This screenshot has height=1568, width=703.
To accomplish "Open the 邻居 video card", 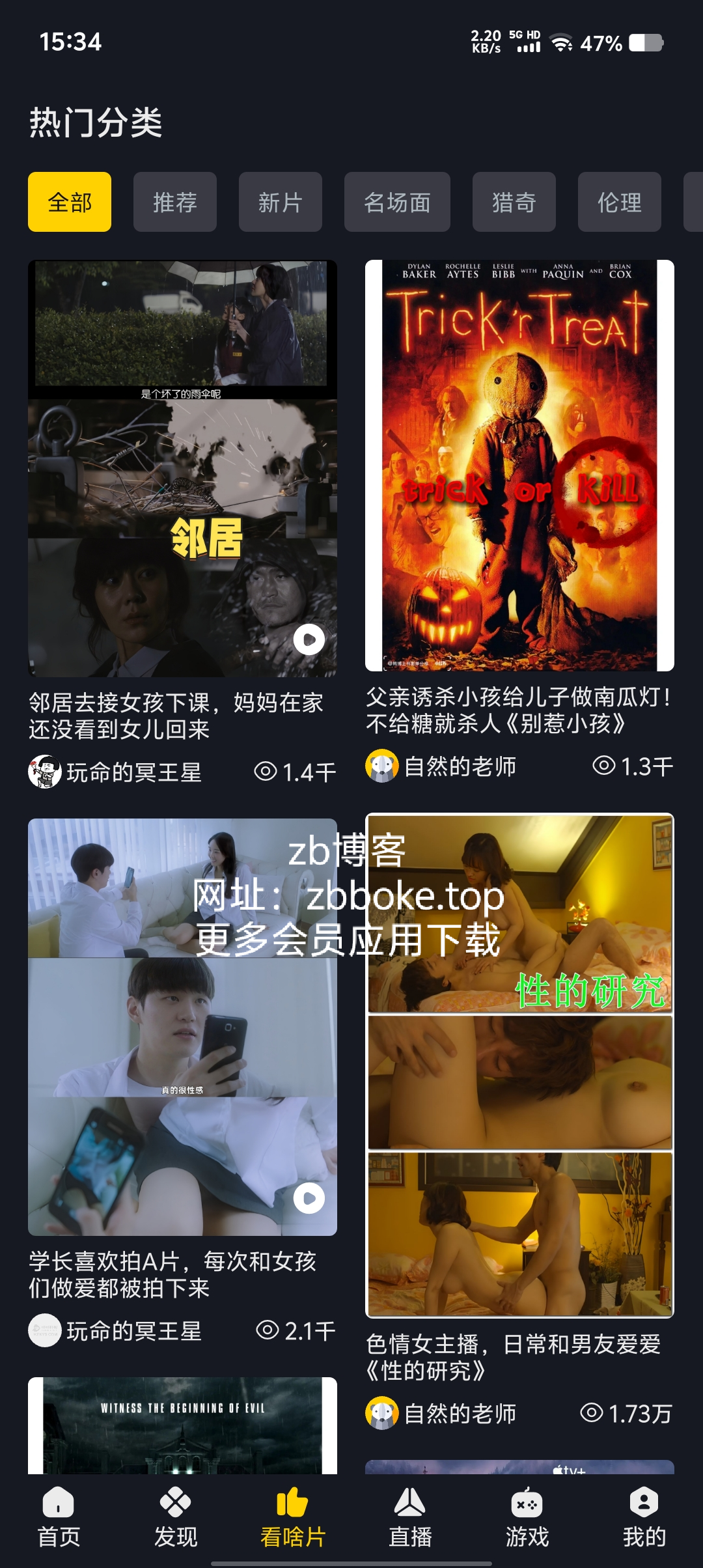I will tap(182, 468).
